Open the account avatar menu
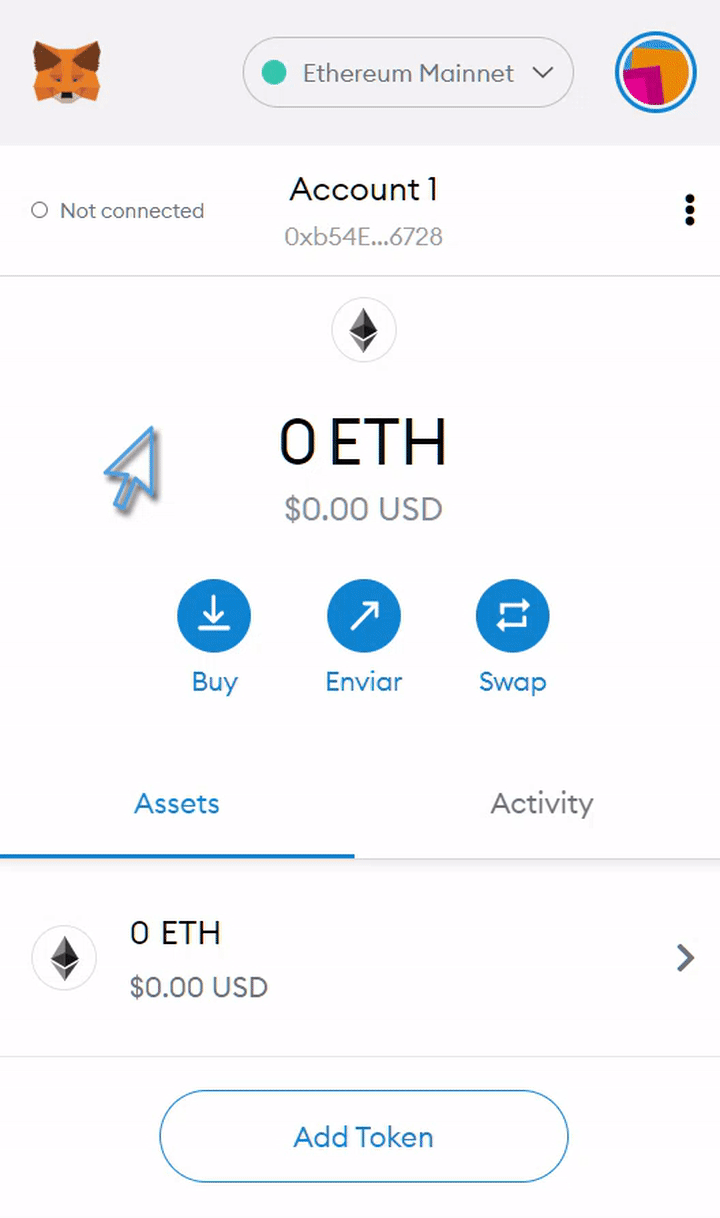 point(656,73)
